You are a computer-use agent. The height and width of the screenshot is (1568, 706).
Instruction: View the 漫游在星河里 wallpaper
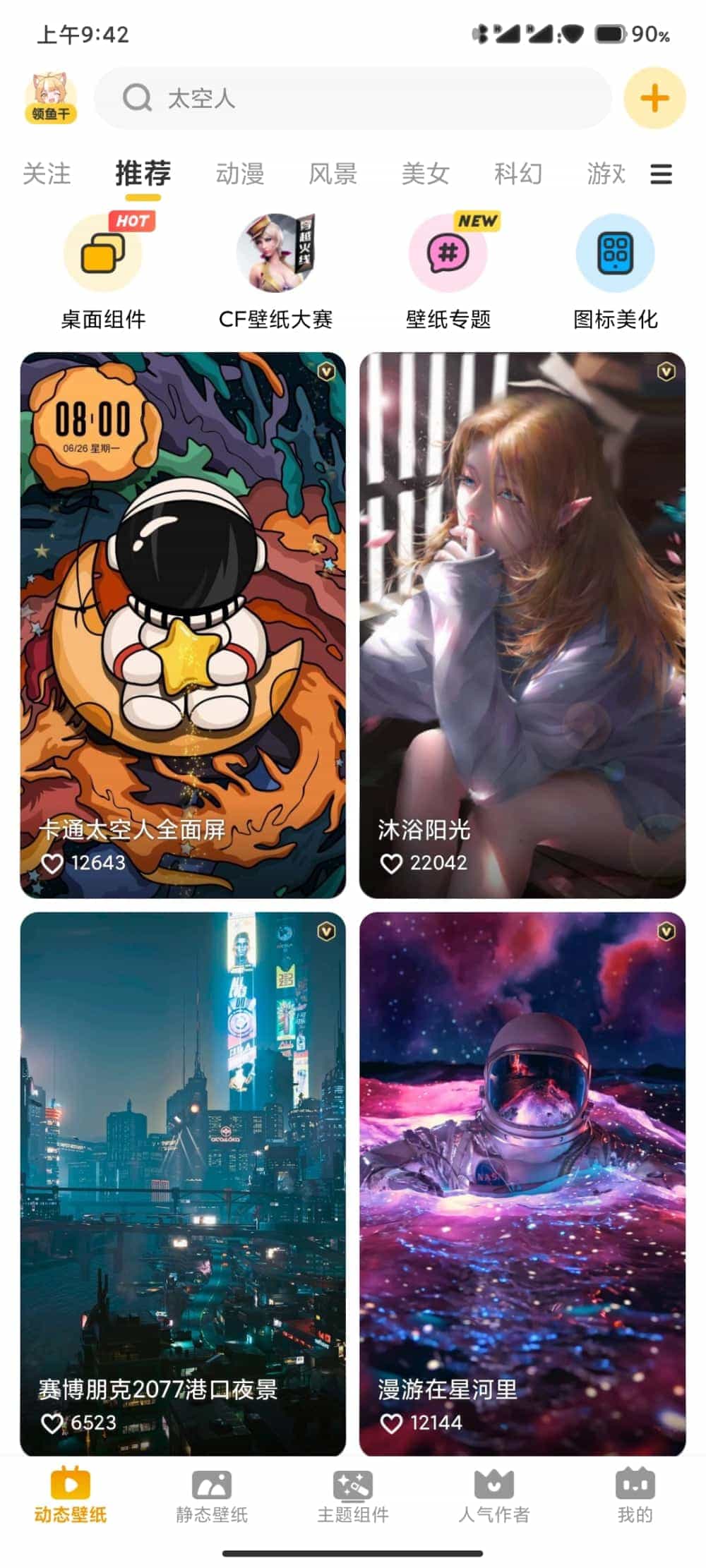click(522, 1182)
